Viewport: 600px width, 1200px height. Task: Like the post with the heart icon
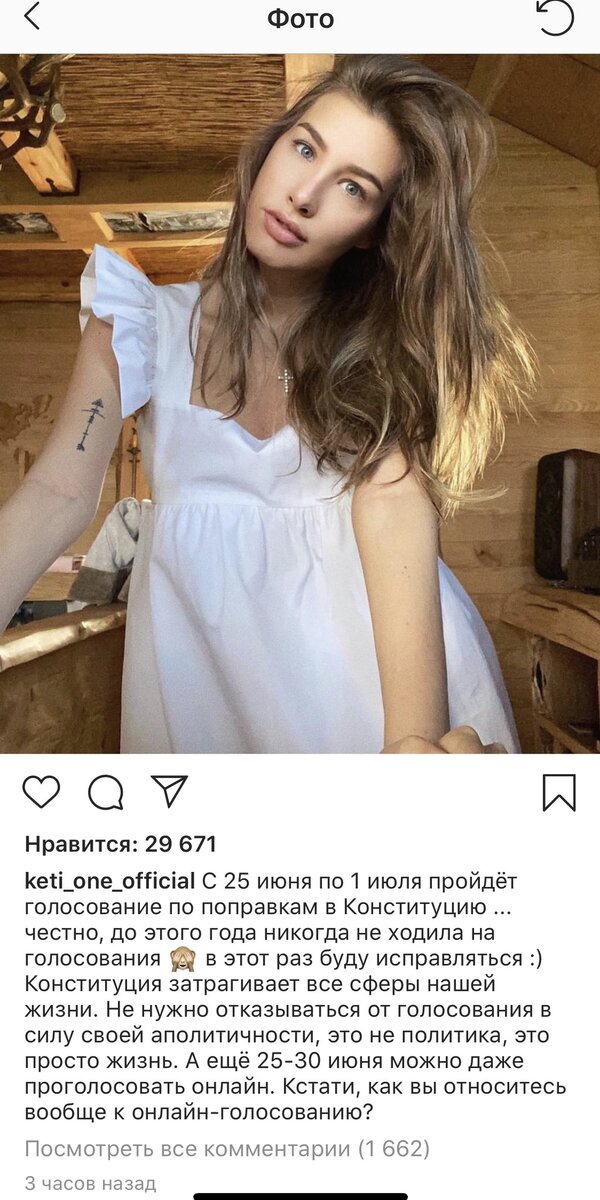click(41, 792)
